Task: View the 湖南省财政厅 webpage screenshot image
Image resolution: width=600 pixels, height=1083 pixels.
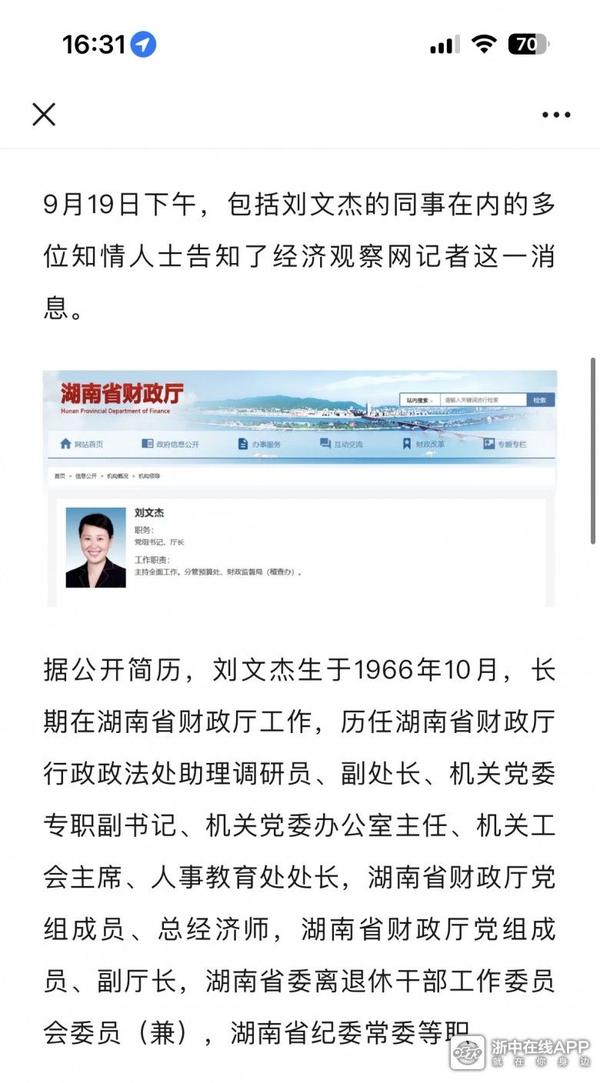Action: coord(299,488)
